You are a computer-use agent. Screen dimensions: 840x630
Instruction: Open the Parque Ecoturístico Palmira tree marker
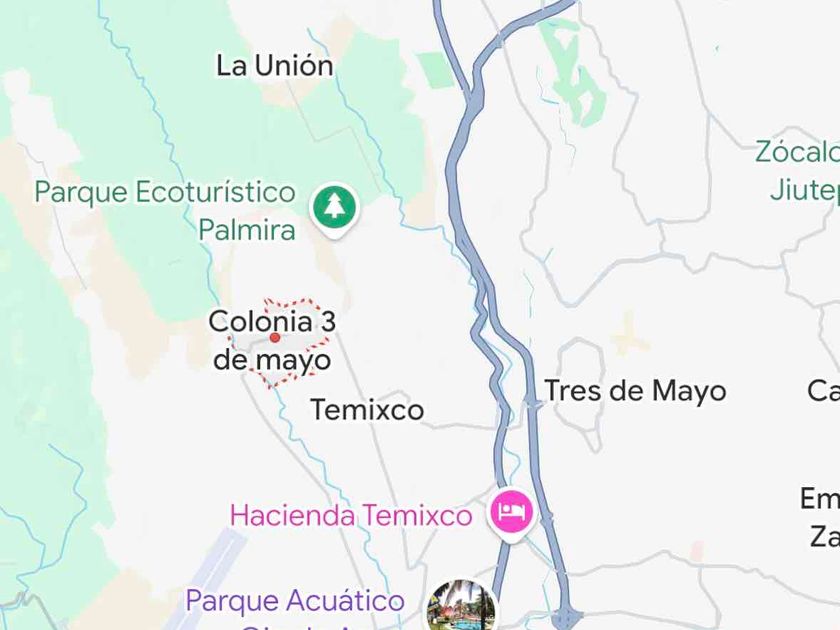335,207
